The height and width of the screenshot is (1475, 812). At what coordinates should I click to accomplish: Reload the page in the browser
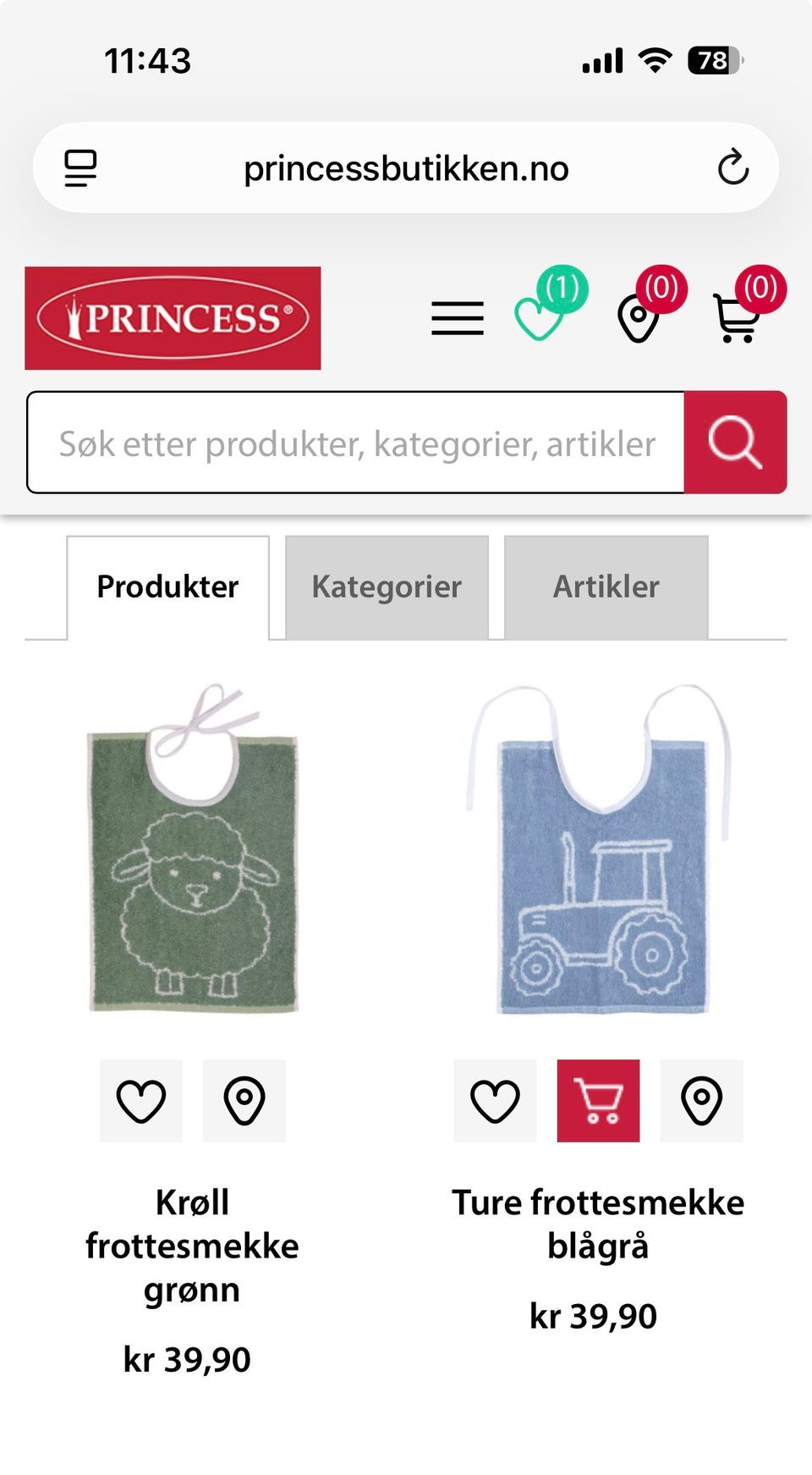[732, 167]
